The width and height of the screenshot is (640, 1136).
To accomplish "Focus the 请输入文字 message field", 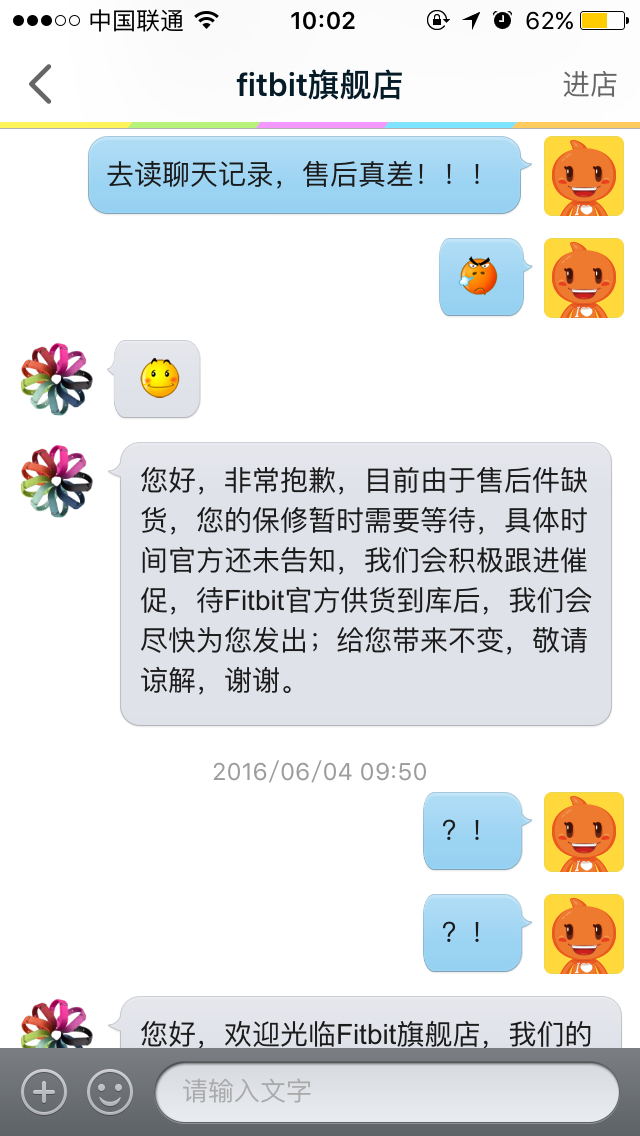I will pos(386,1092).
